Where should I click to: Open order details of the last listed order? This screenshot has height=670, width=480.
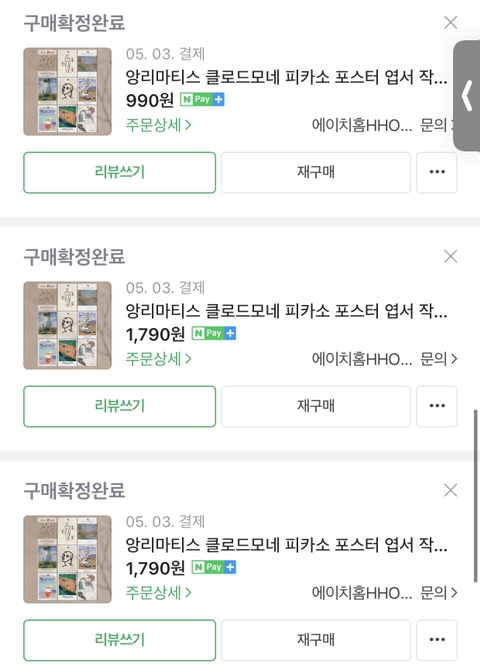(x=158, y=593)
